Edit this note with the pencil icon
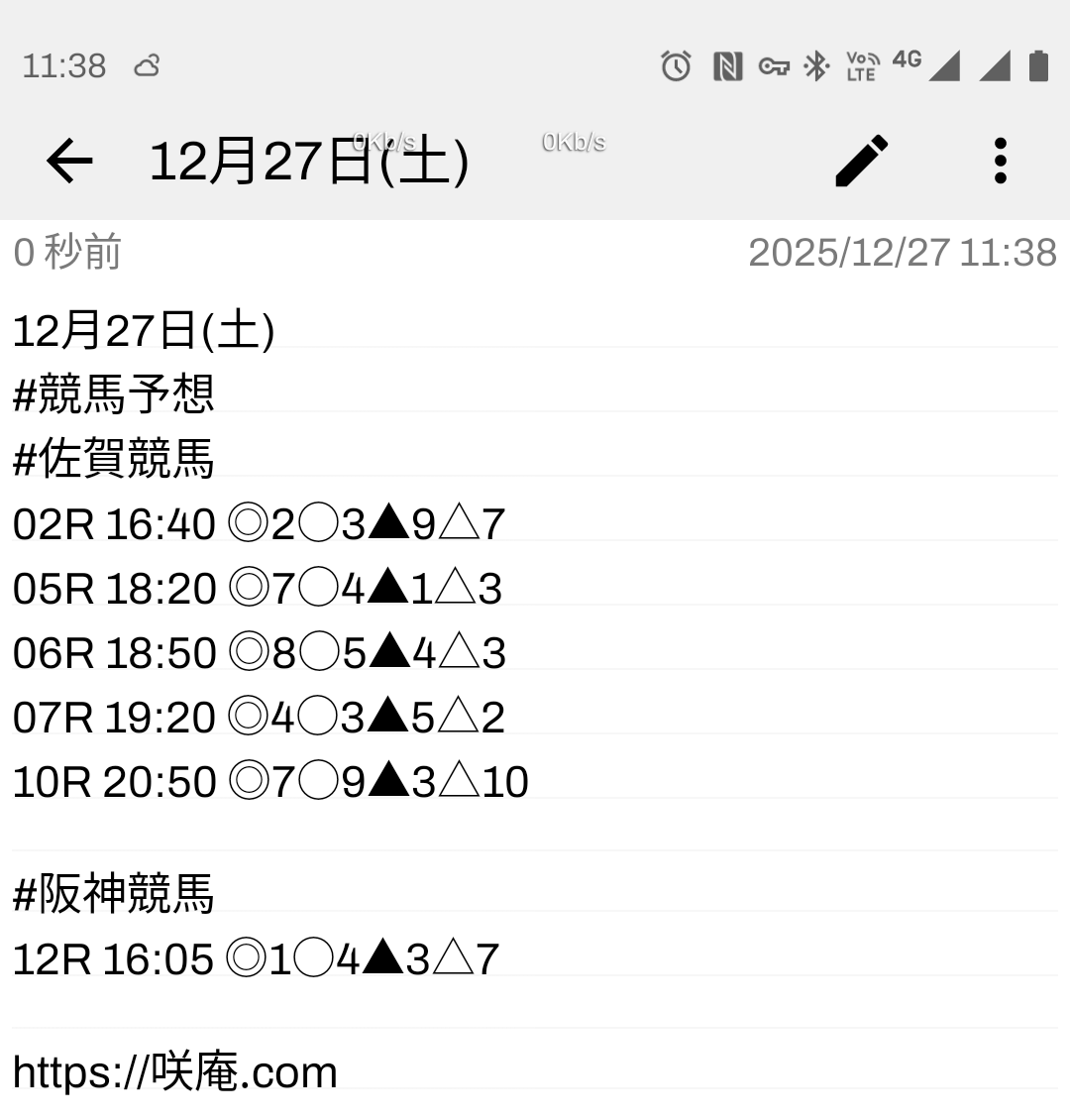Viewport: 1070px width, 1120px height. (x=861, y=161)
